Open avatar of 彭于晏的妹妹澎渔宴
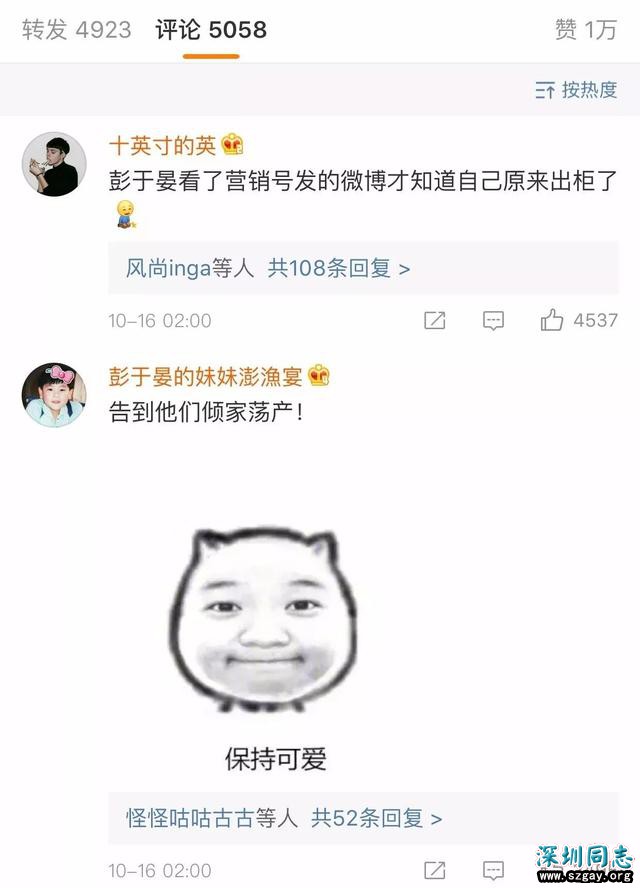This screenshot has width=640, height=888. point(54,395)
